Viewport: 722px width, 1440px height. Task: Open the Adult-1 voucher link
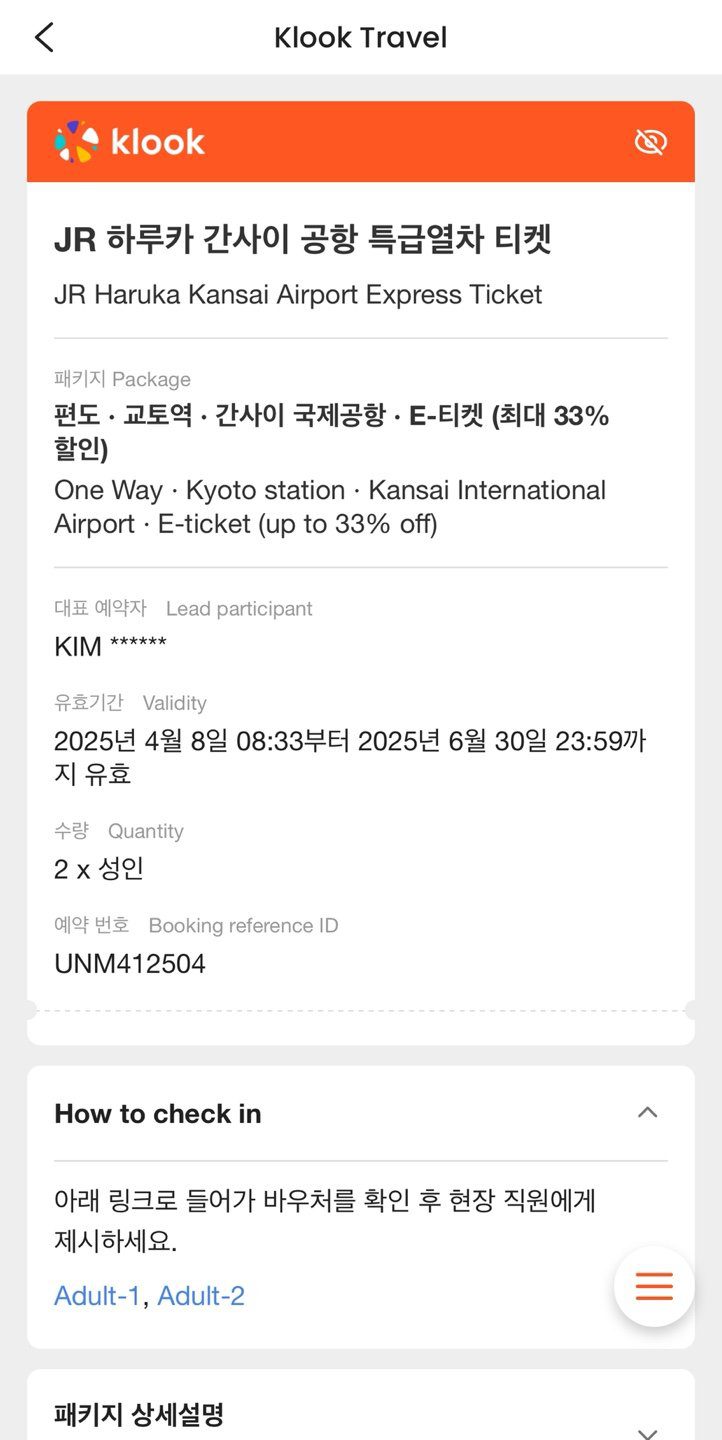[x=97, y=1296]
